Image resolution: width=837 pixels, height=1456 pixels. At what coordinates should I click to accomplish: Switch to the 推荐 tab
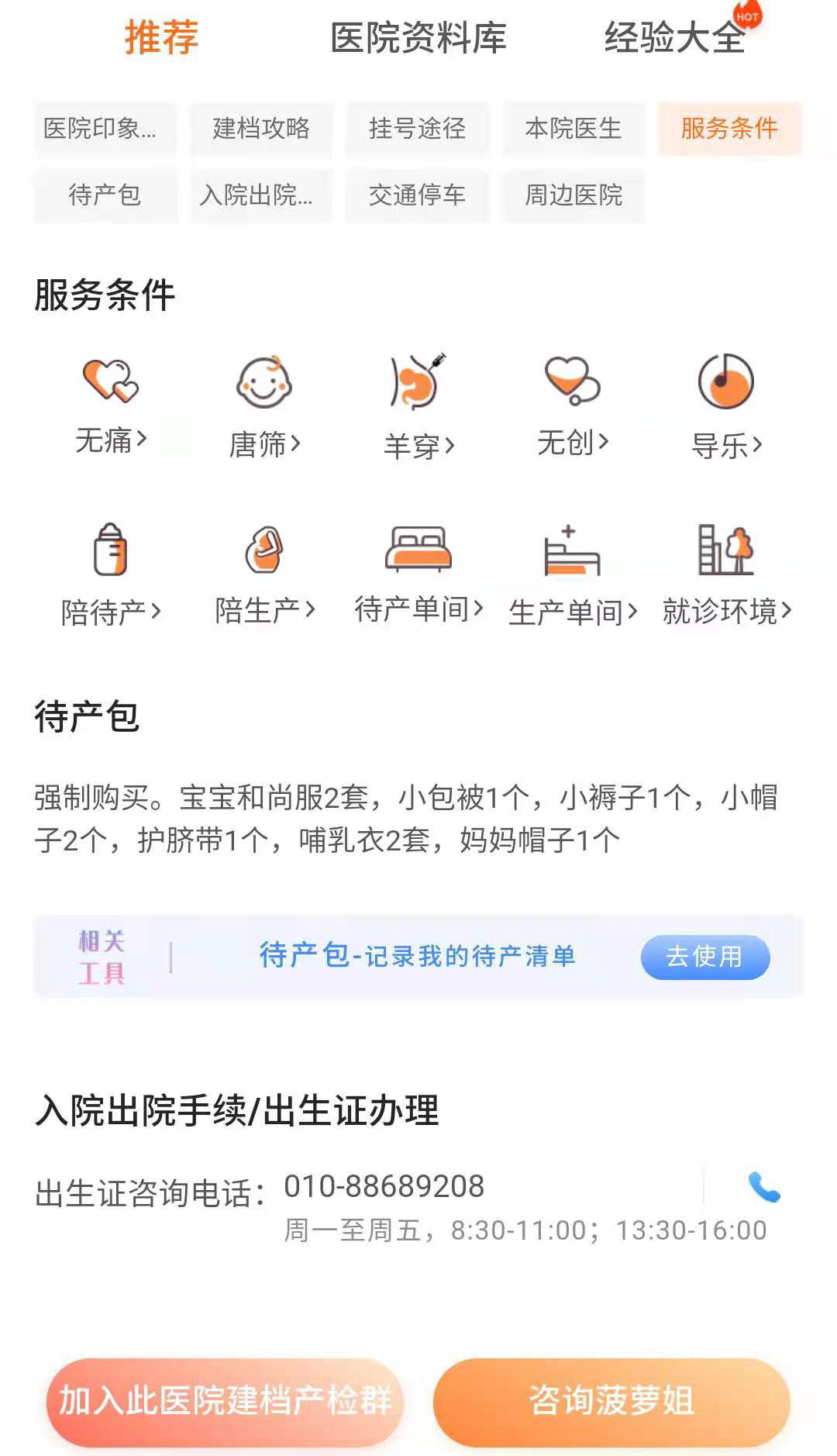(161, 38)
